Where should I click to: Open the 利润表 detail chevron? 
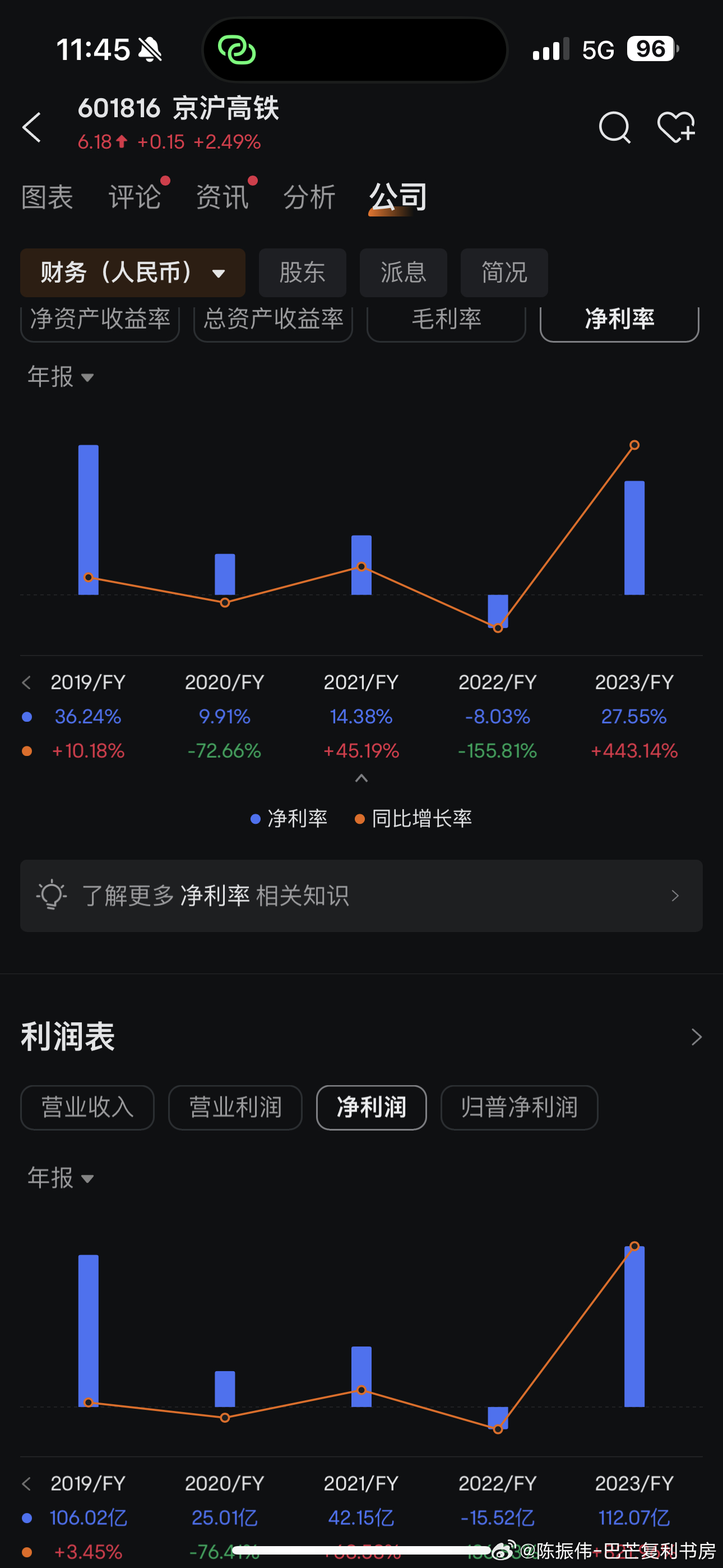[697, 1036]
